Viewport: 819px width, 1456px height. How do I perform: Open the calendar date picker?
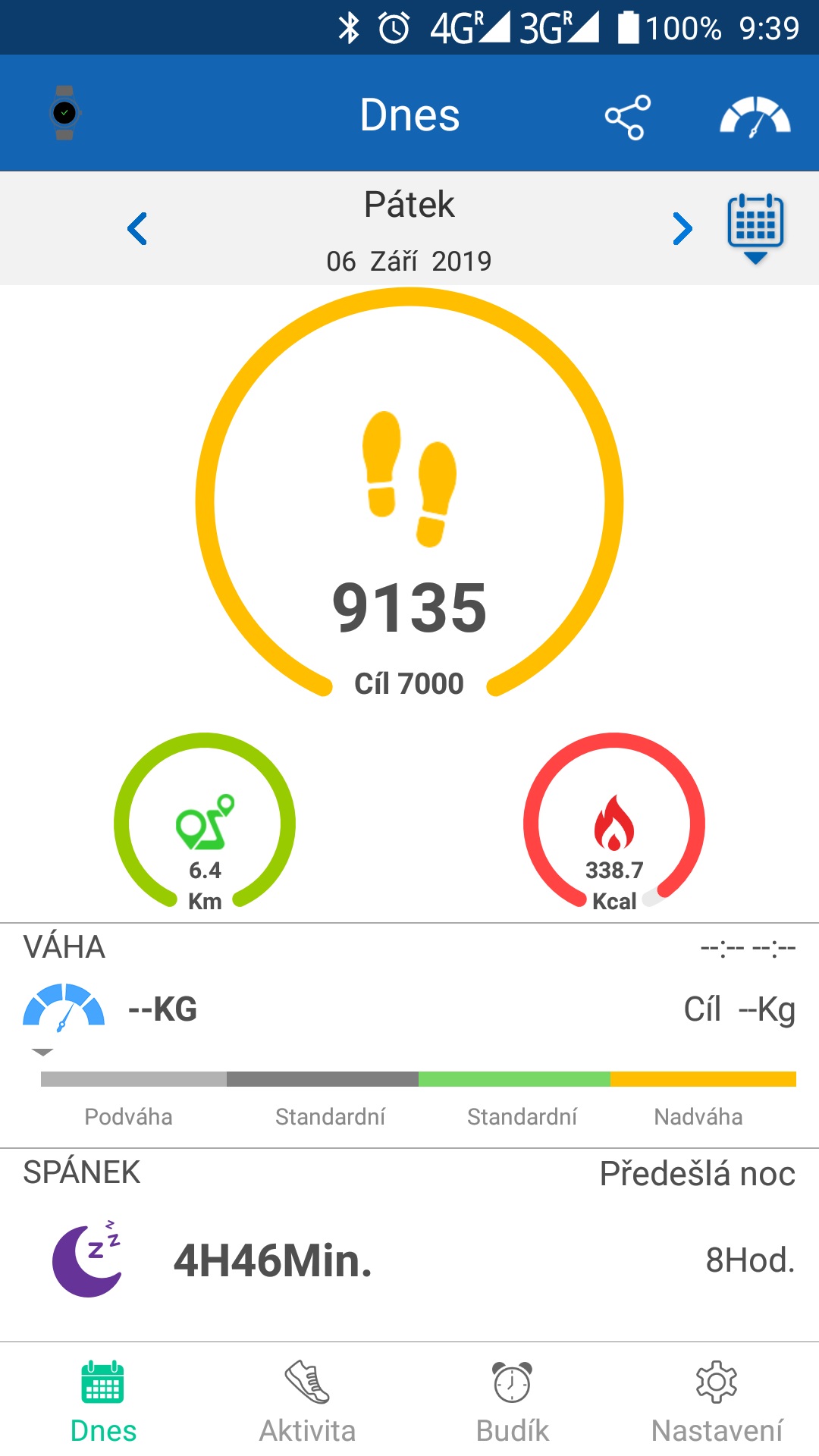pos(755,227)
